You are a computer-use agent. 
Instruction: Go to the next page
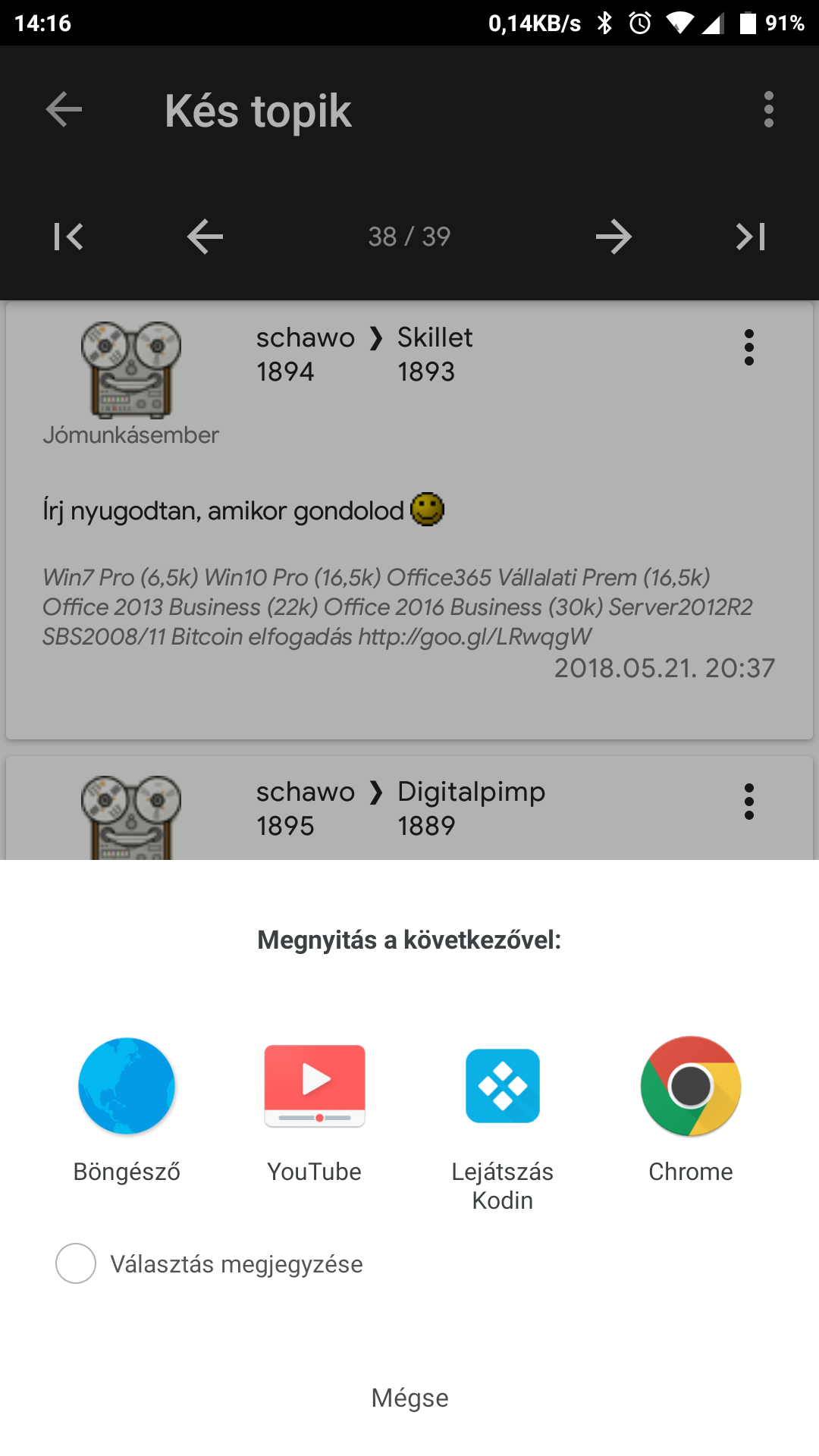point(613,237)
